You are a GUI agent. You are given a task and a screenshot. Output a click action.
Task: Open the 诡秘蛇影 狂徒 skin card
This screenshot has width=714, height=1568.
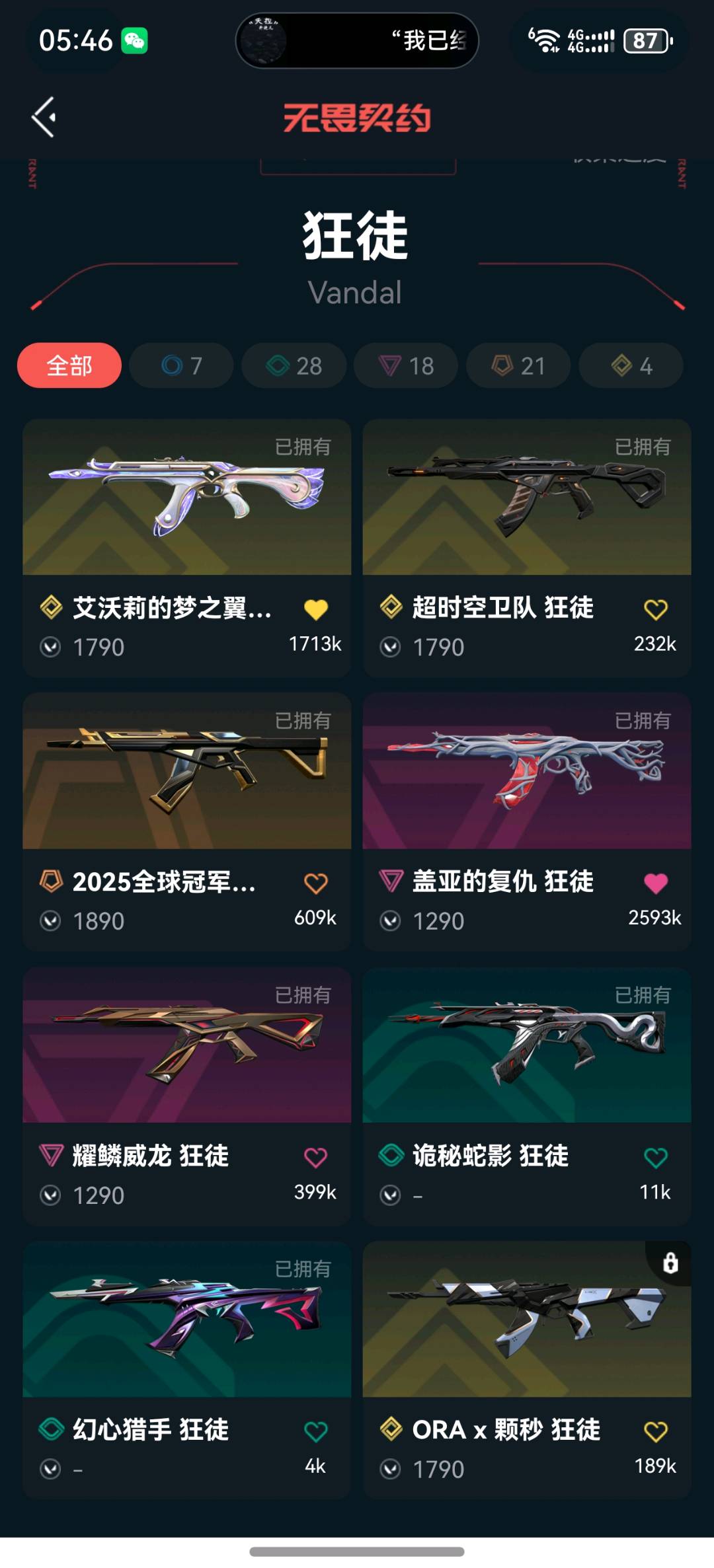(527, 1096)
